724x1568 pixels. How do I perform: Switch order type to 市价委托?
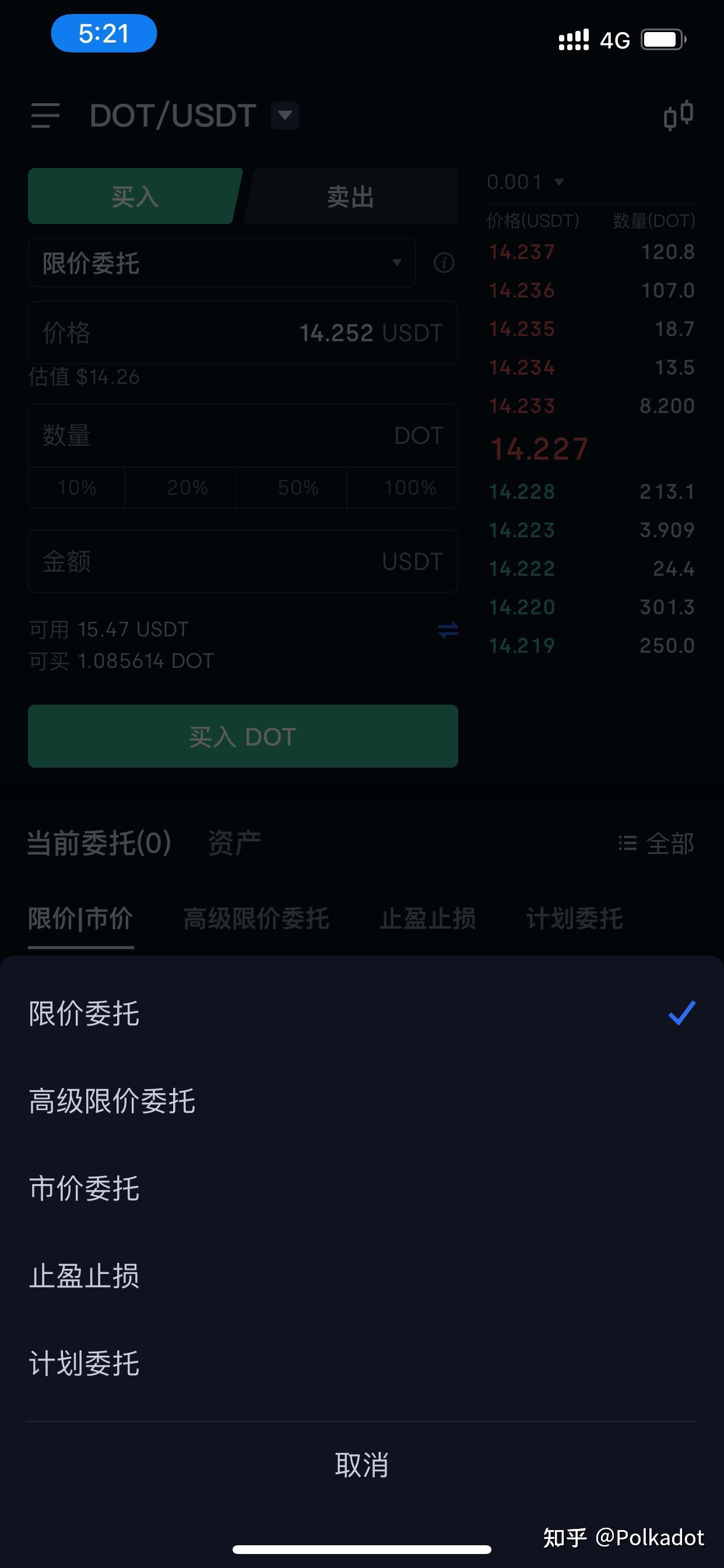click(85, 1189)
